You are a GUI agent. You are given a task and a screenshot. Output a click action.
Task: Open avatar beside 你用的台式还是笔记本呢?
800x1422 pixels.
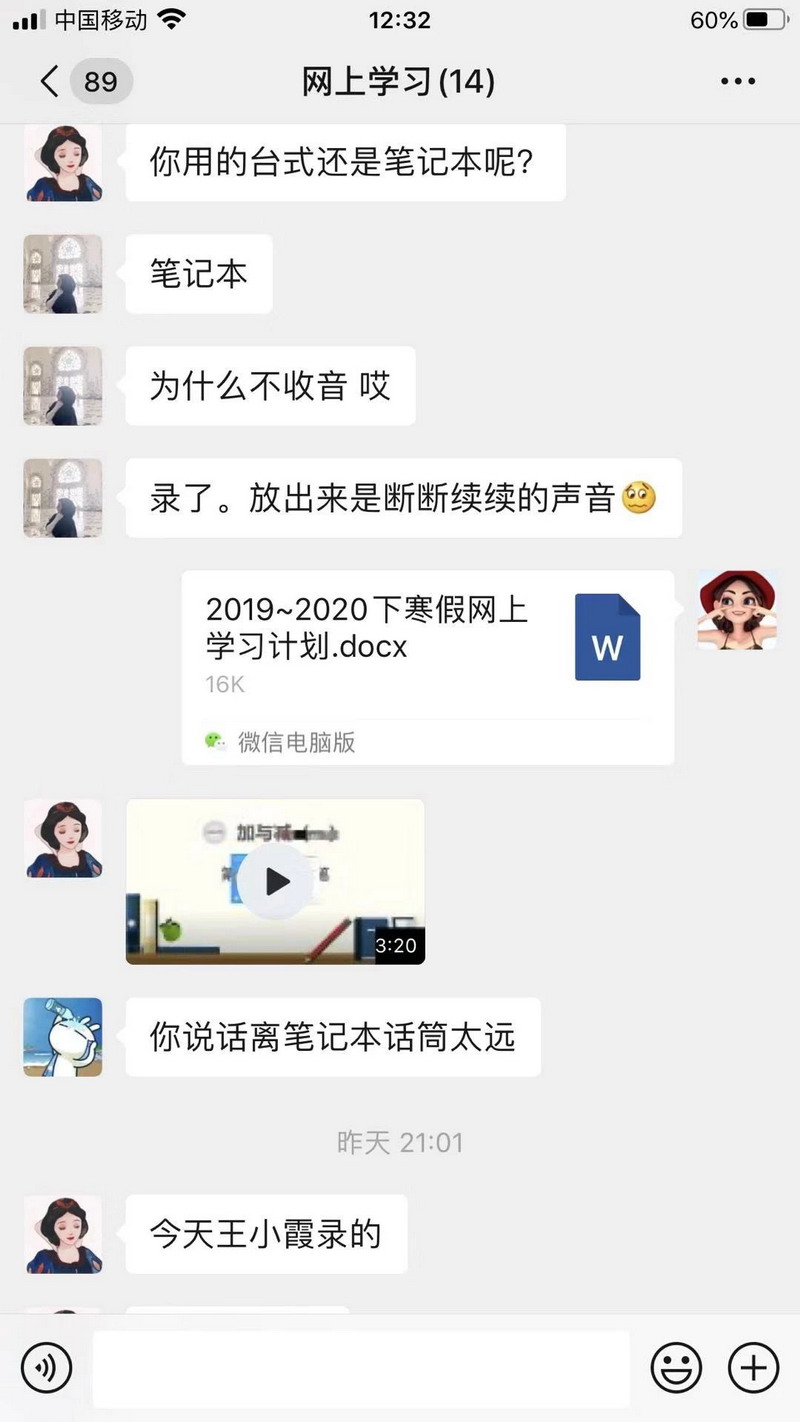[x=63, y=162]
